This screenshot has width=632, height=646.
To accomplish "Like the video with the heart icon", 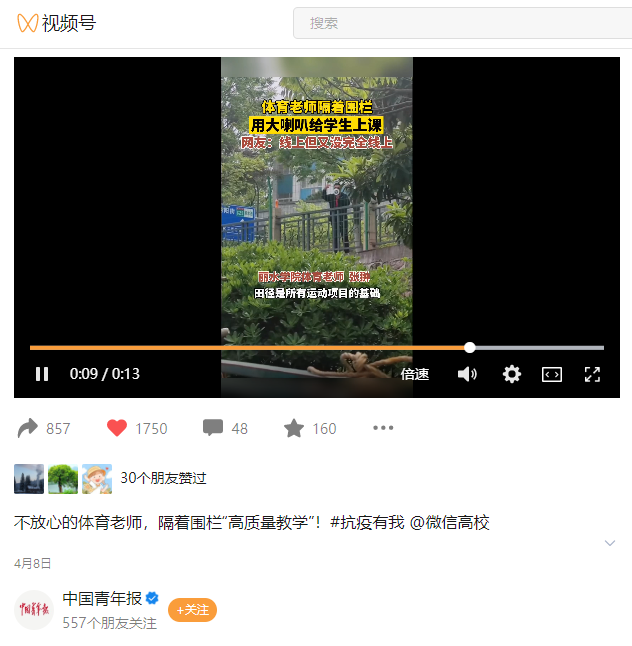I will (x=117, y=428).
